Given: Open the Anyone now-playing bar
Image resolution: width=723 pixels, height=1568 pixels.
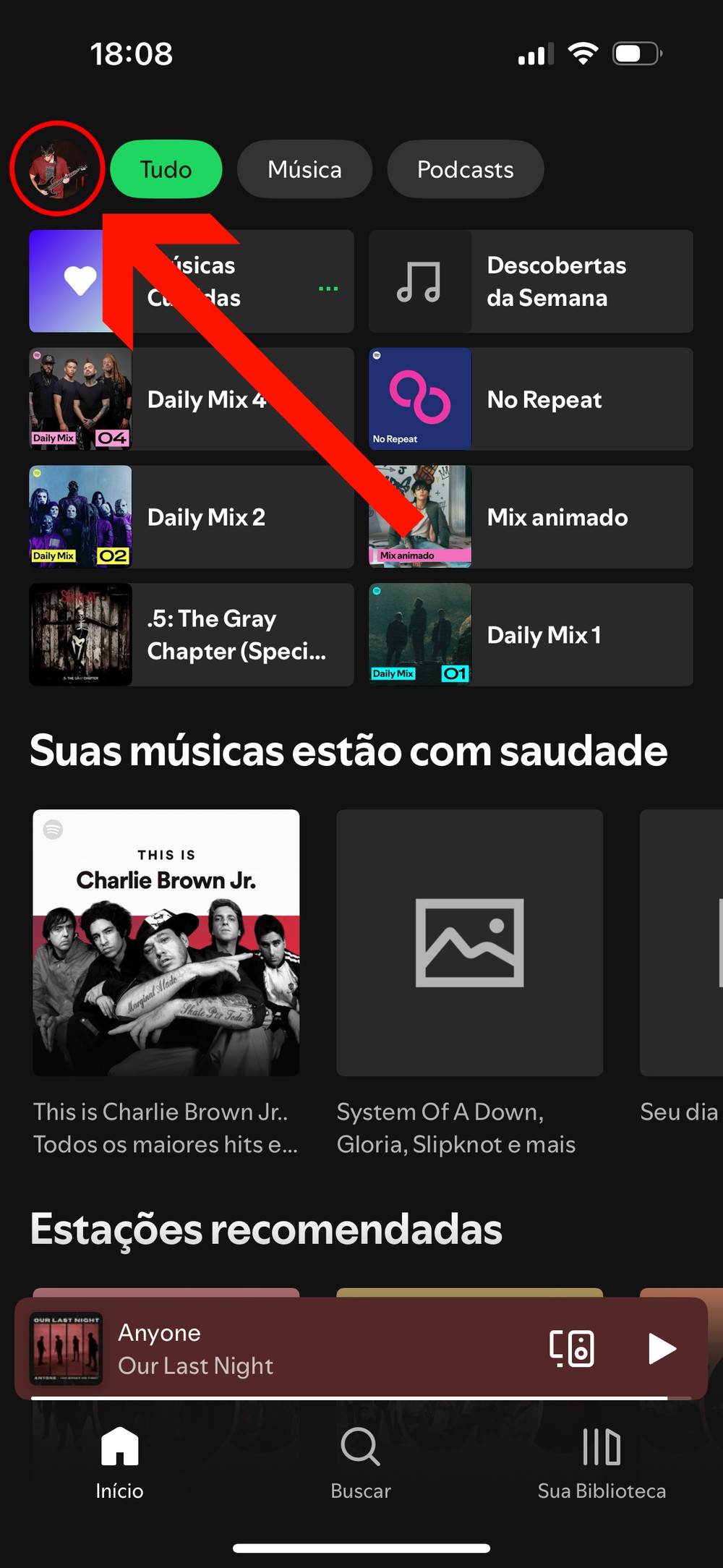Looking at the screenshot, I should tap(289, 1348).
